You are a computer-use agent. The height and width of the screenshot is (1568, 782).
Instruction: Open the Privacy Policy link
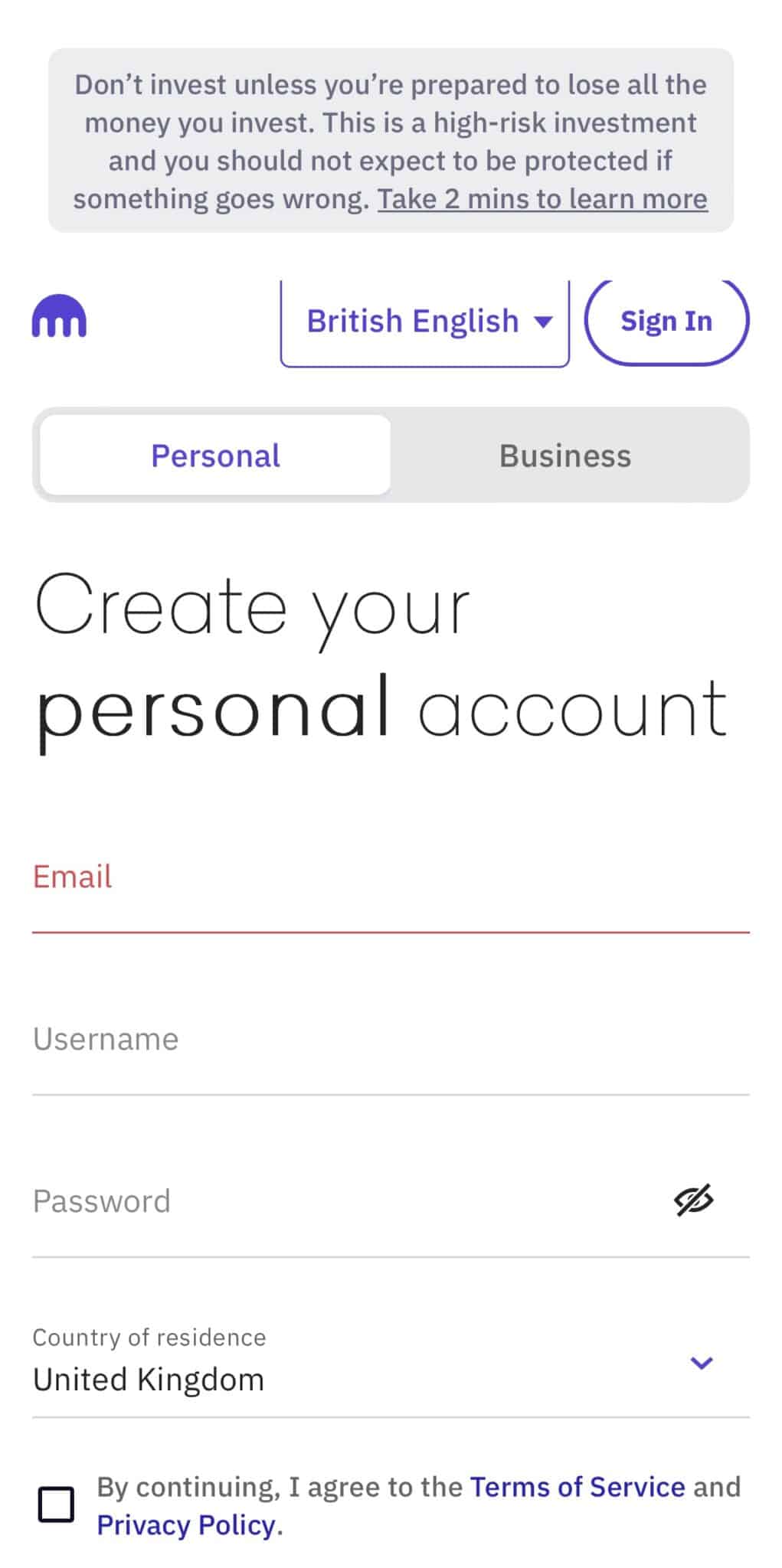(x=186, y=1525)
